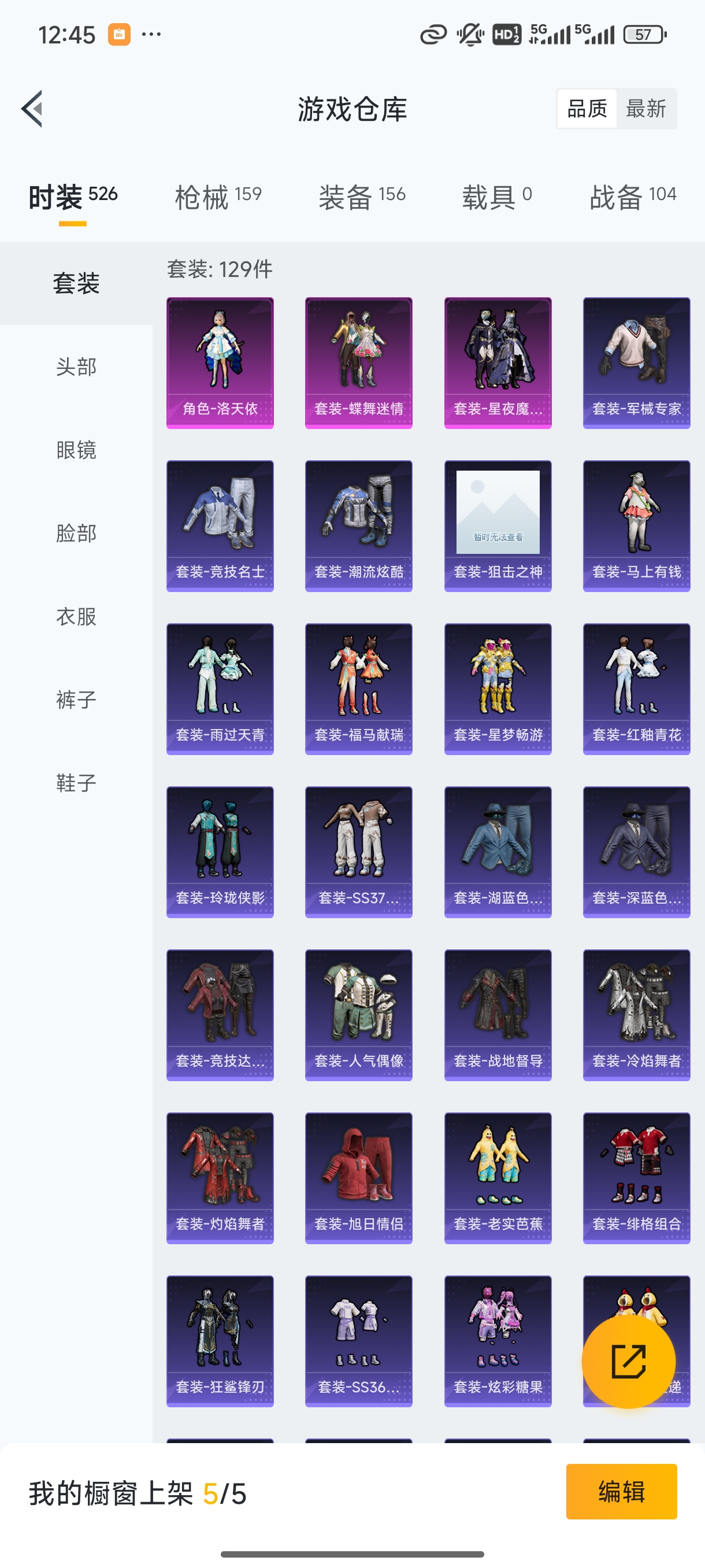Open the 套装-老实芭蕉 item

[x=498, y=1178]
